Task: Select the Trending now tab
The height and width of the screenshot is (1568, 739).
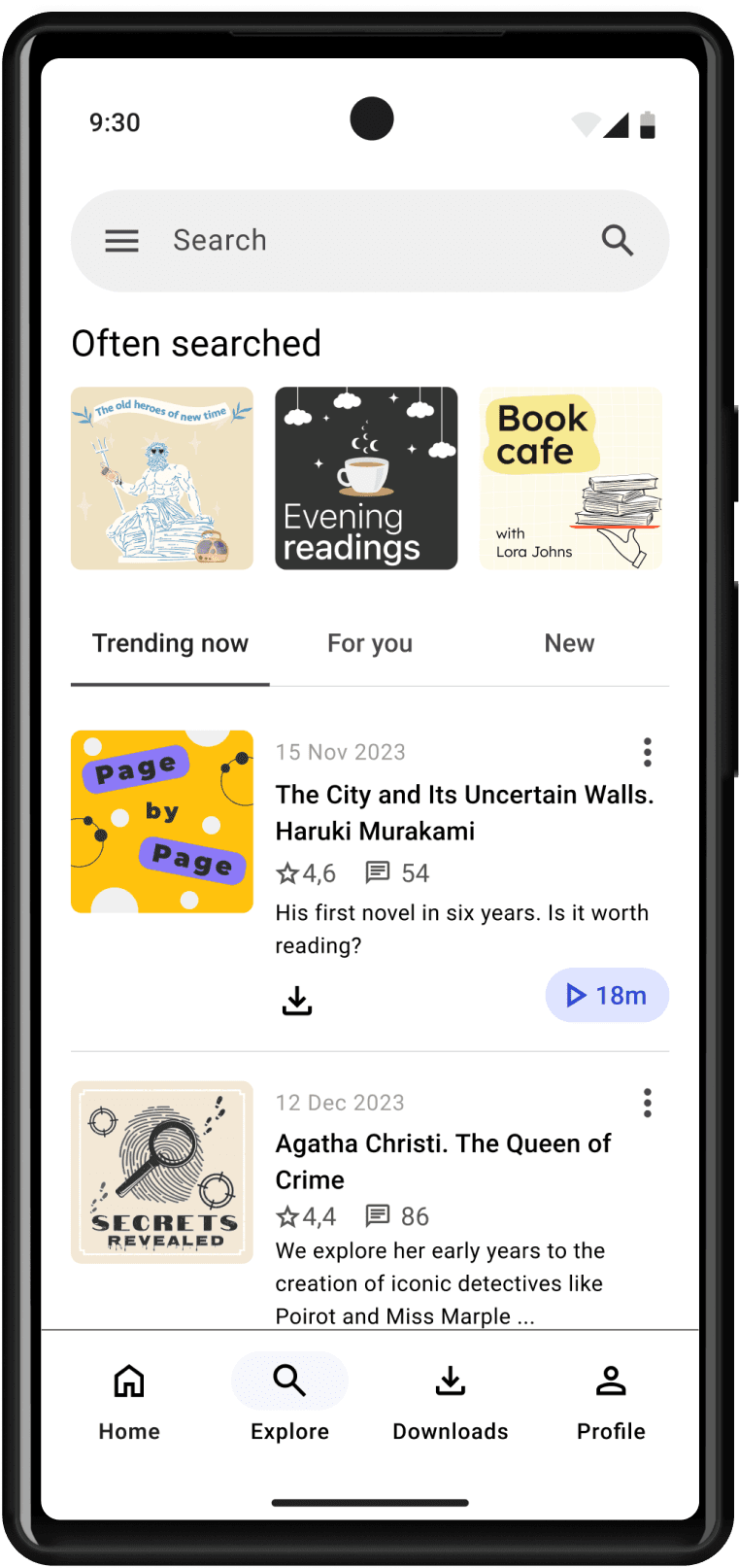Action: 170,644
